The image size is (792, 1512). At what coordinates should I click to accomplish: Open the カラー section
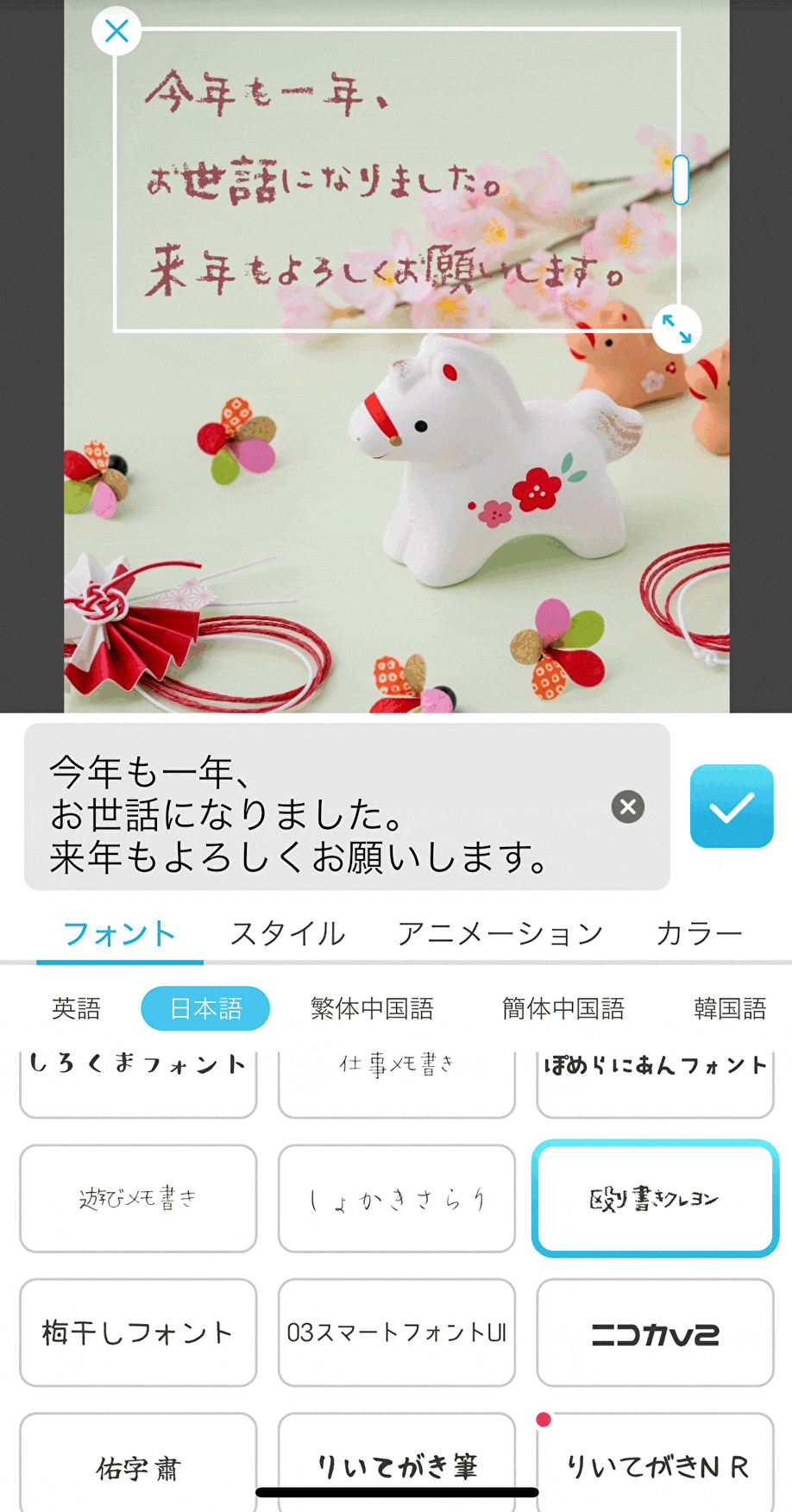(699, 933)
